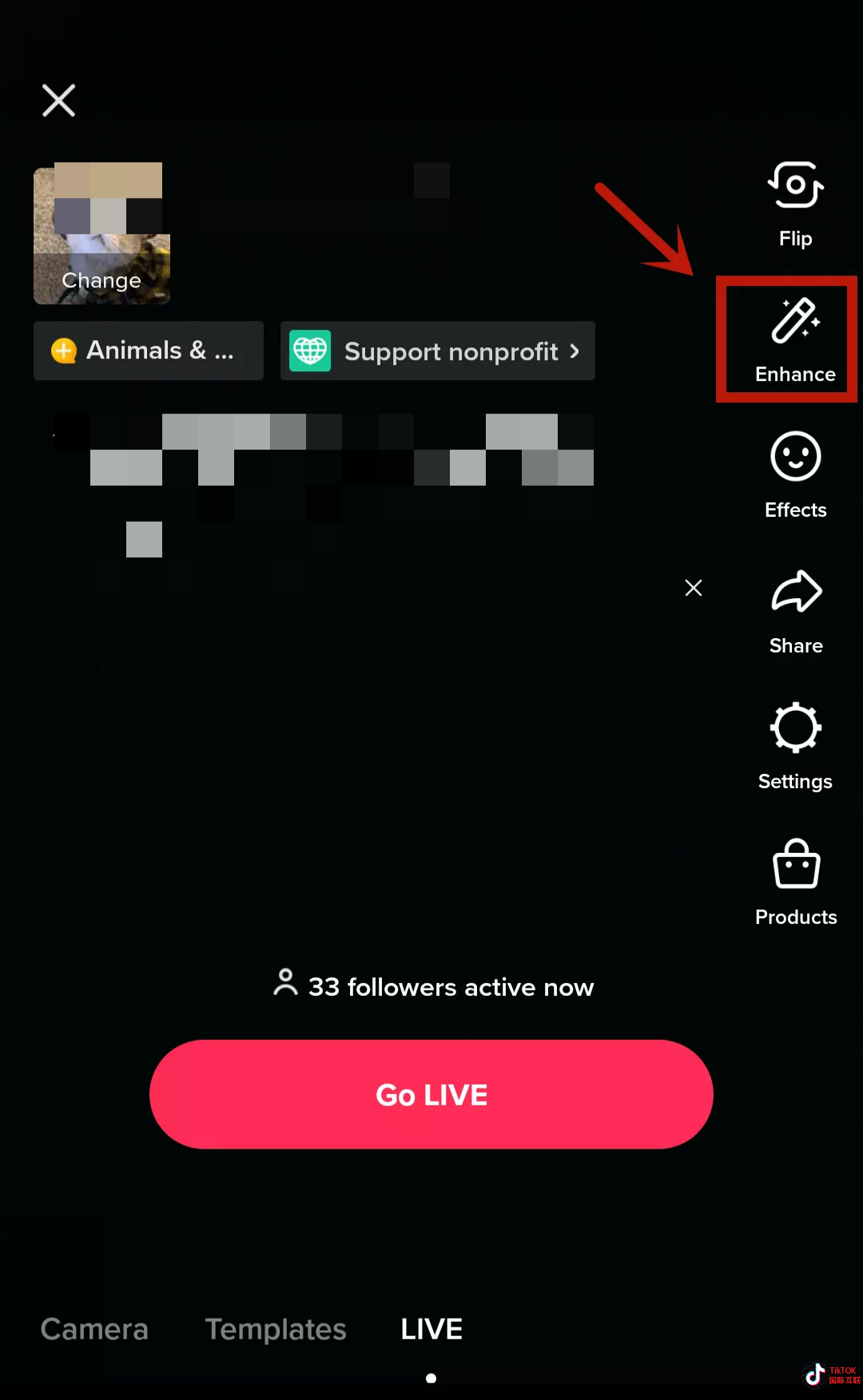Viewport: 863px width, 1400px height.
Task: Switch to the Templates tab
Action: tap(276, 1329)
